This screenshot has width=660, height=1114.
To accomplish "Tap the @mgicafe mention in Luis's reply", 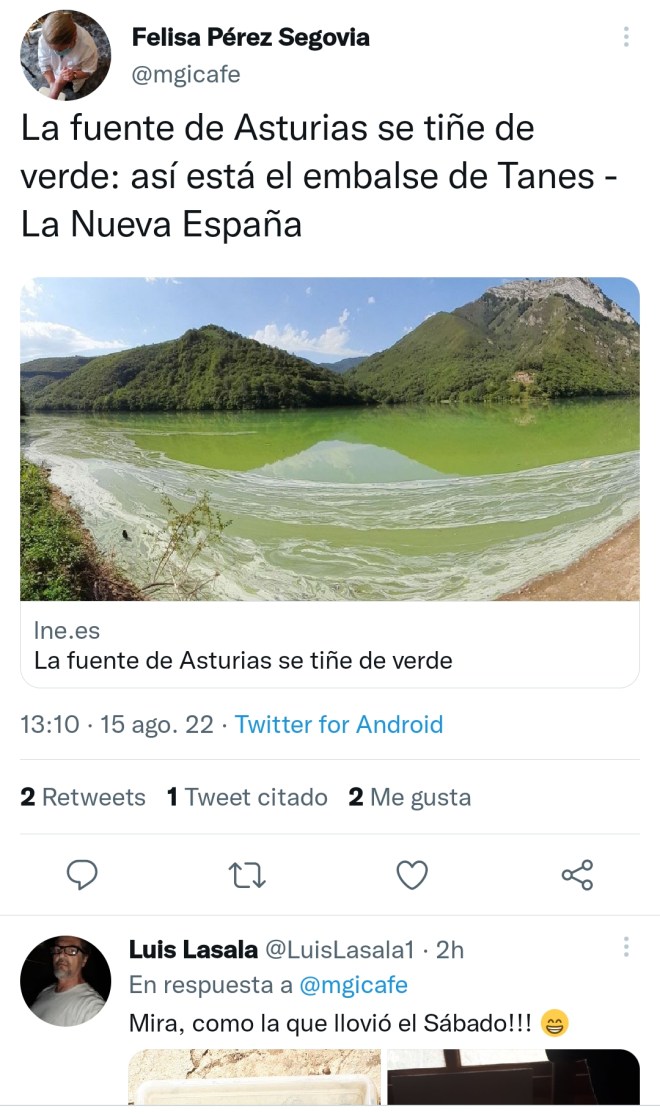I will tap(353, 984).
